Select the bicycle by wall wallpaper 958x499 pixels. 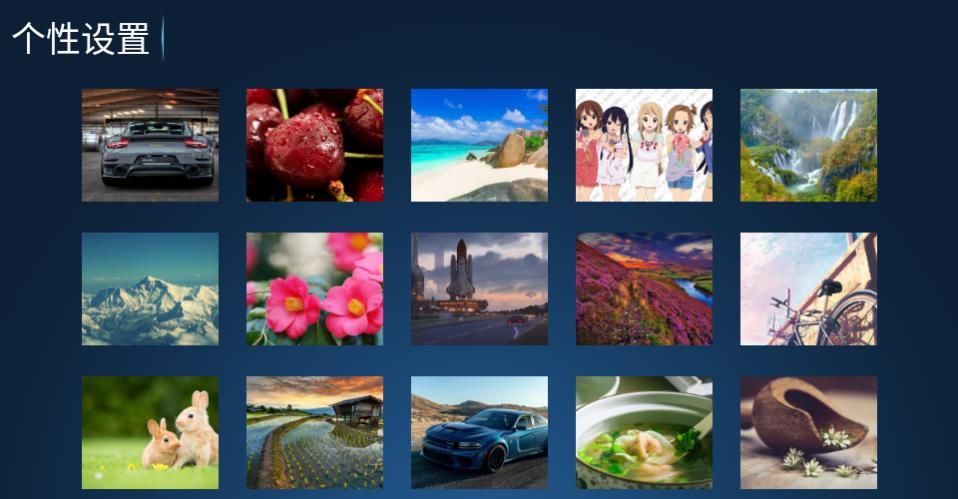(808, 289)
